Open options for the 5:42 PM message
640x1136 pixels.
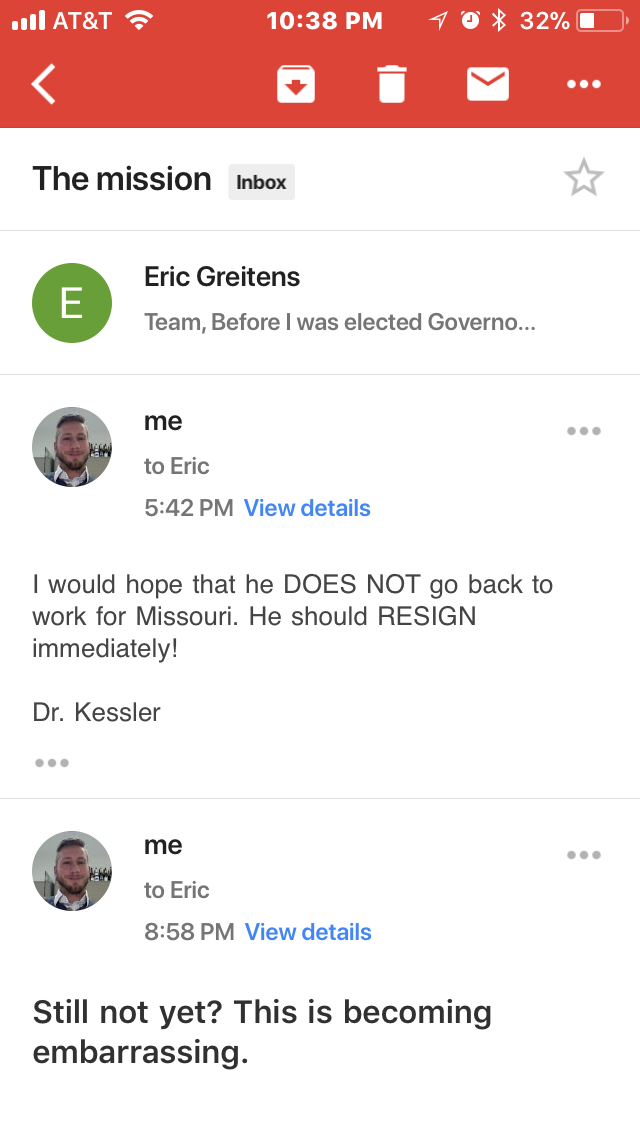tap(583, 431)
